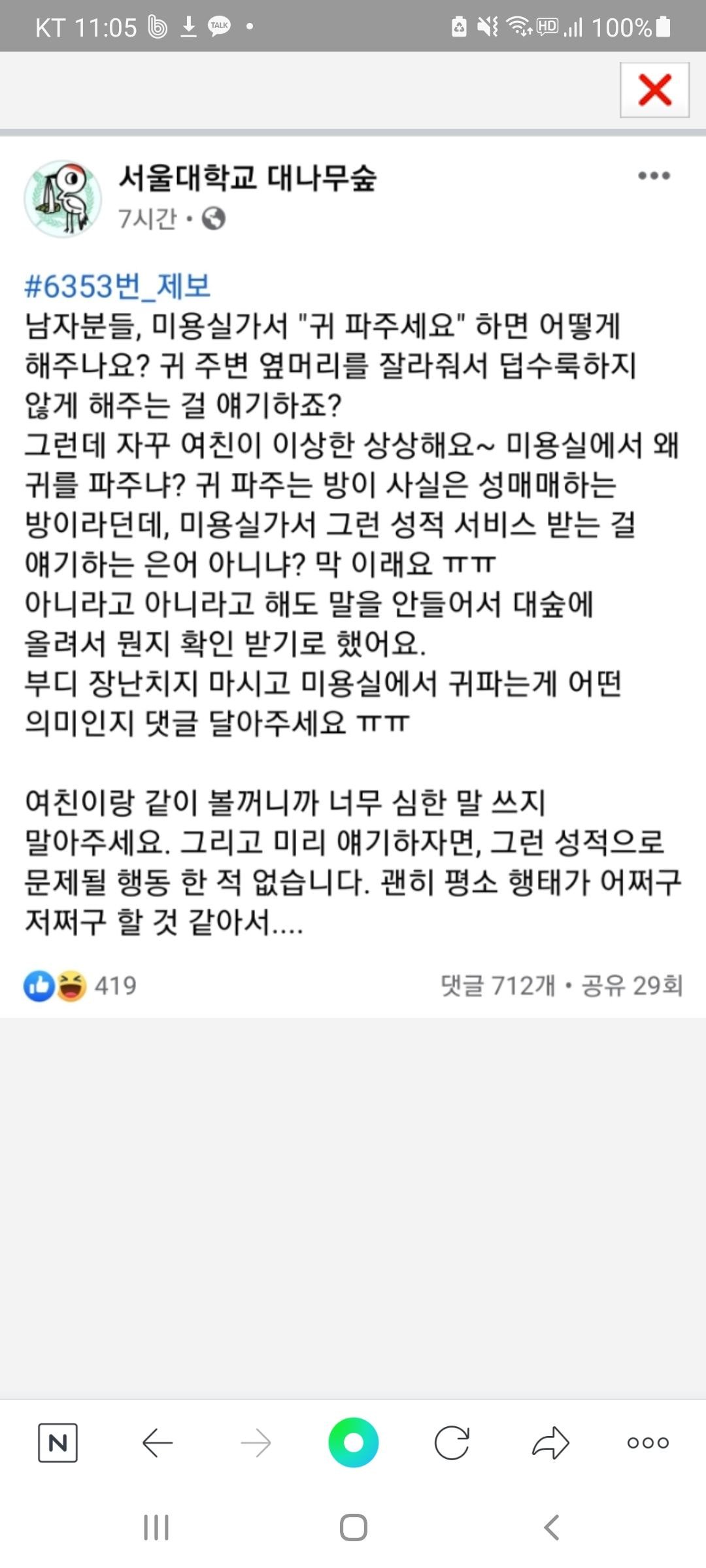706x1568 pixels.
Task: Open 서울대학교 대나무숲 page profile
Action: tap(247, 178)
